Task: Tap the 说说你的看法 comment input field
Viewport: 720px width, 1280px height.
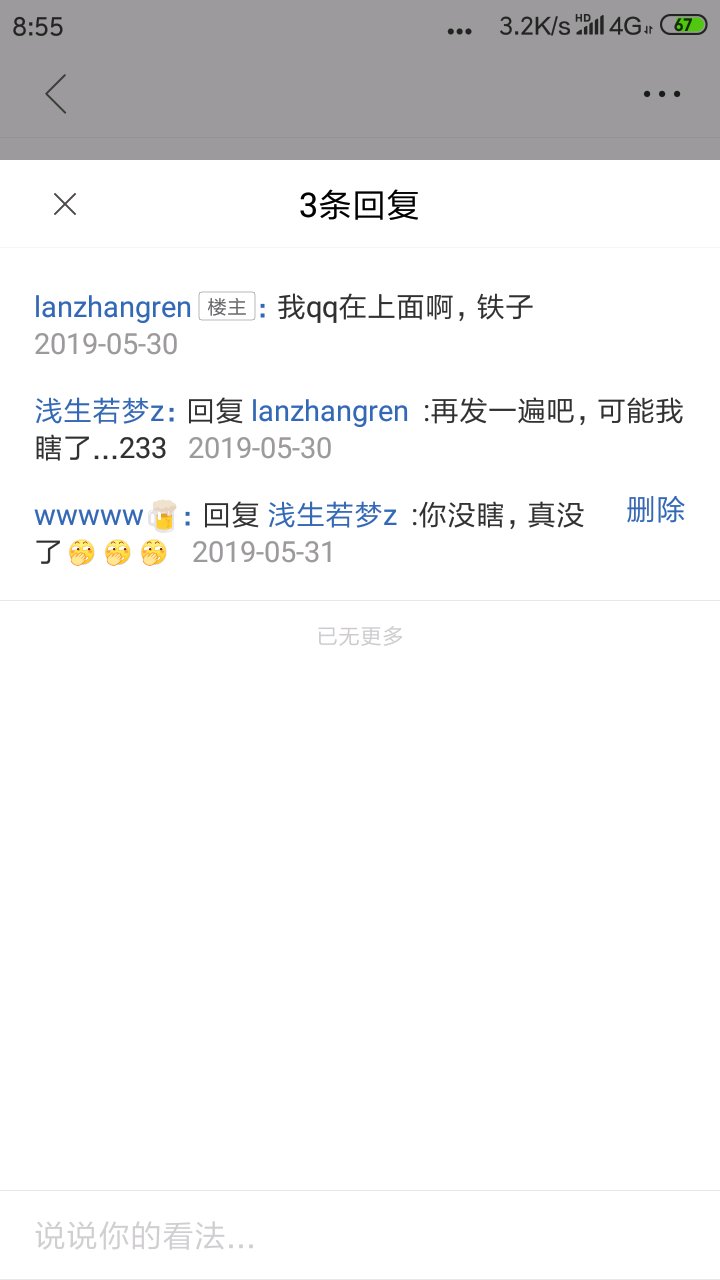Action: click(x=360, y=1237)
